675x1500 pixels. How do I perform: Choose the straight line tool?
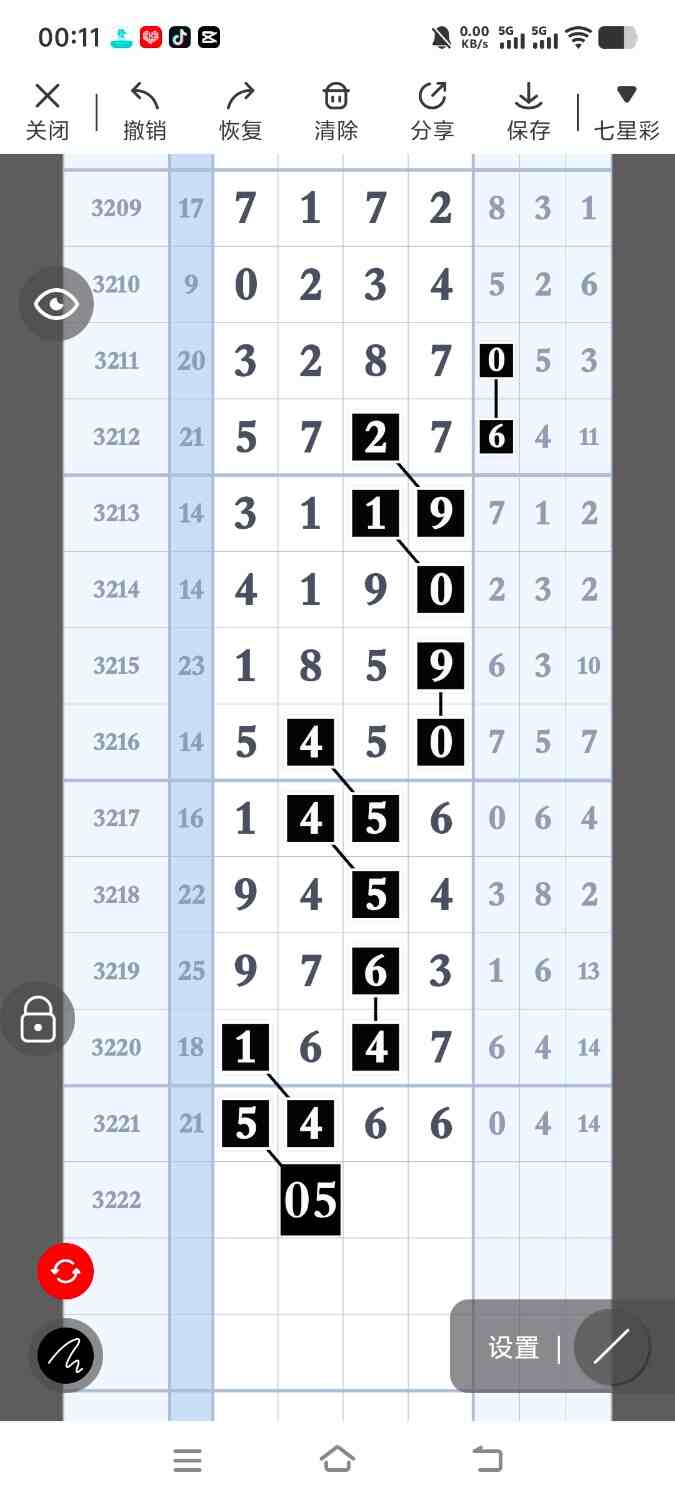coord(611,1347)
